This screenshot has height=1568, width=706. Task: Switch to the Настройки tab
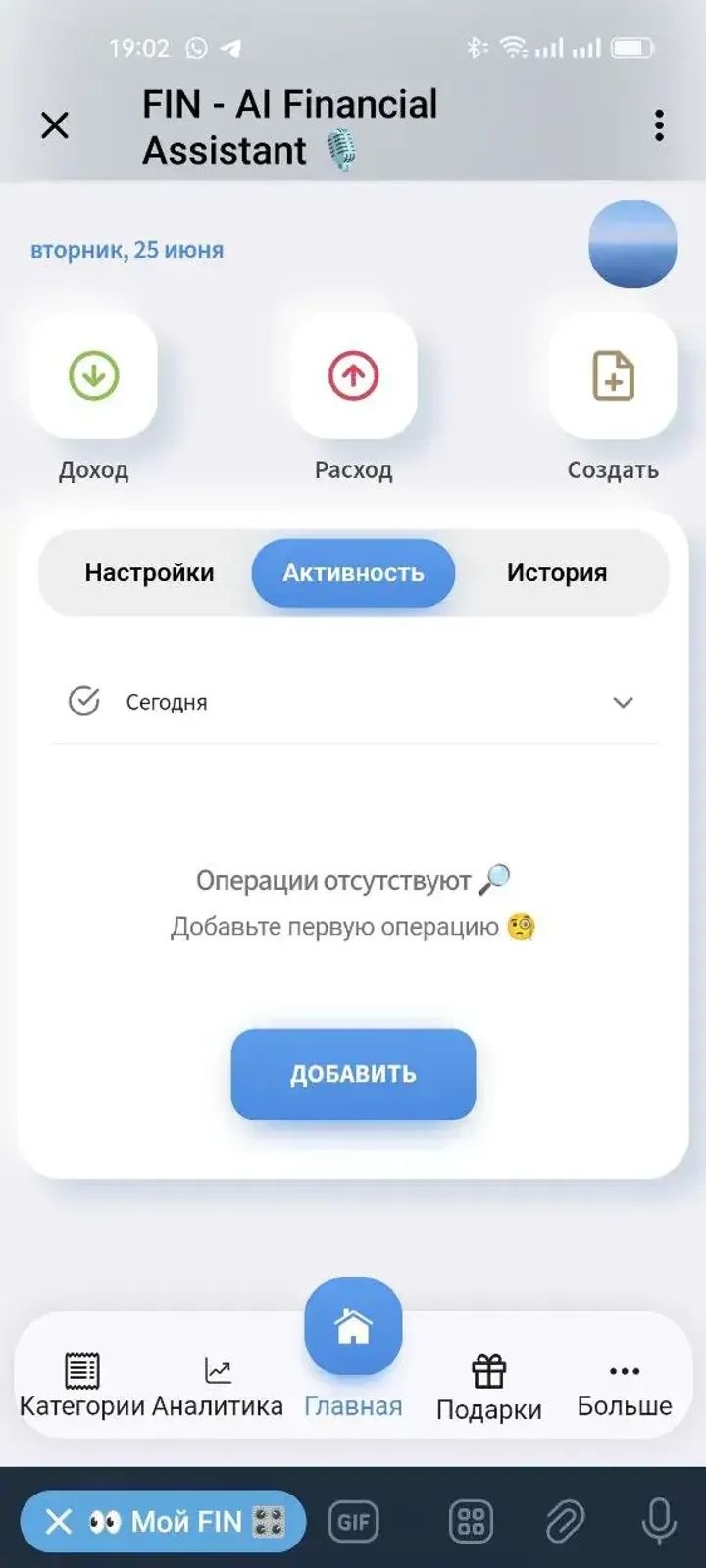coord(151,573)
